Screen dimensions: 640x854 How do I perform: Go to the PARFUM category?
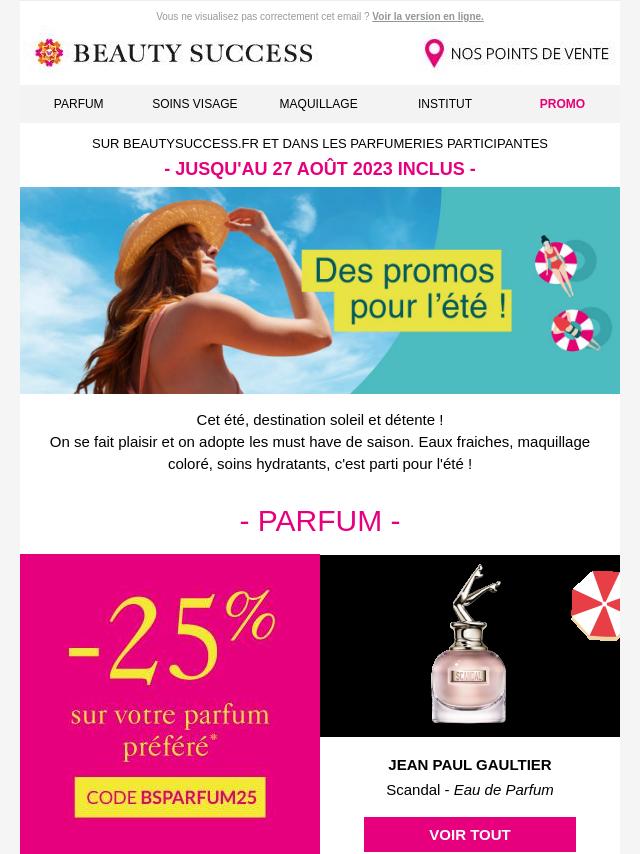pyautogui.click(x=78, y=104)
